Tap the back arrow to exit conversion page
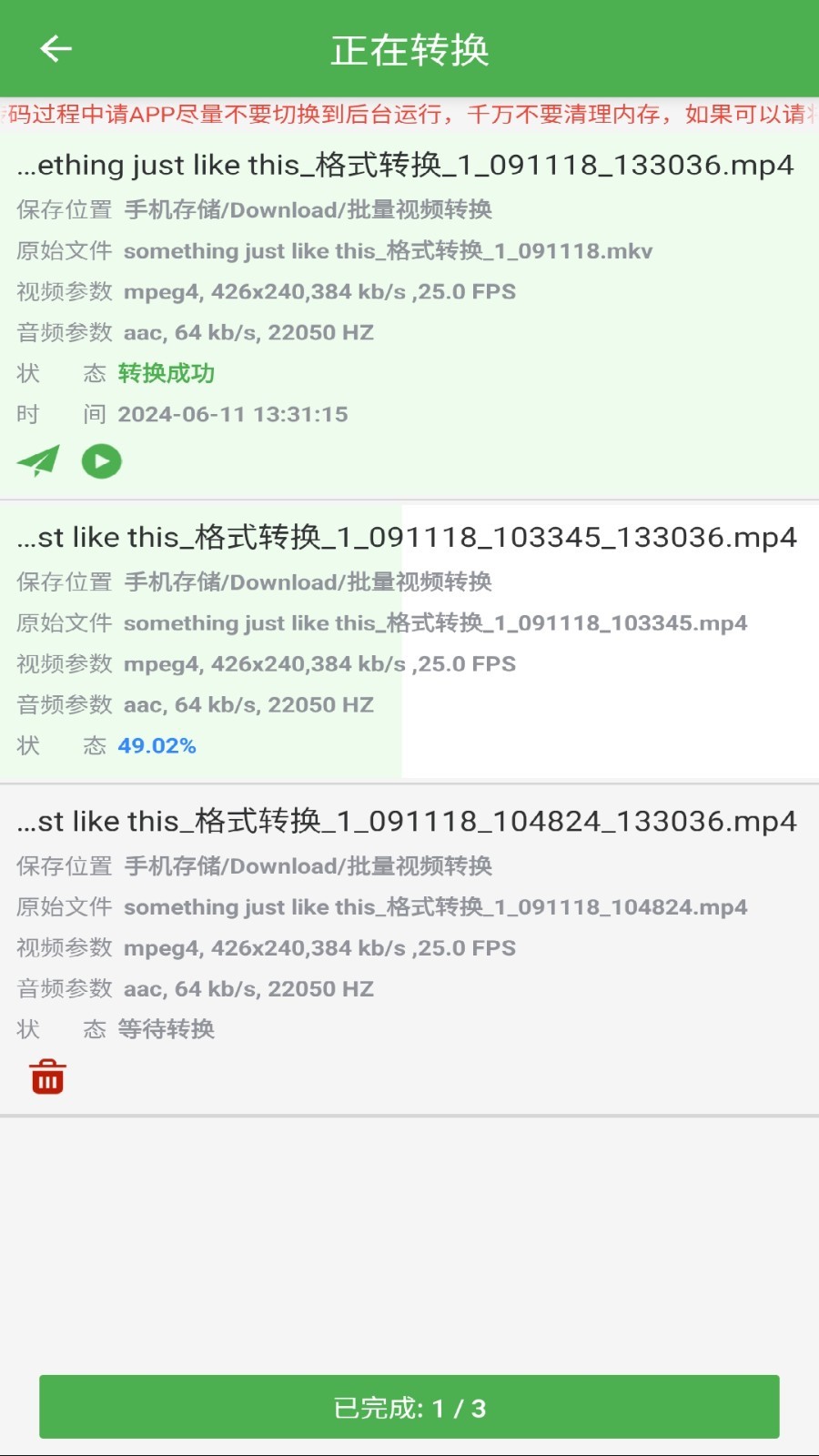This screenshot has width=819, height=1456. [56, 48]
